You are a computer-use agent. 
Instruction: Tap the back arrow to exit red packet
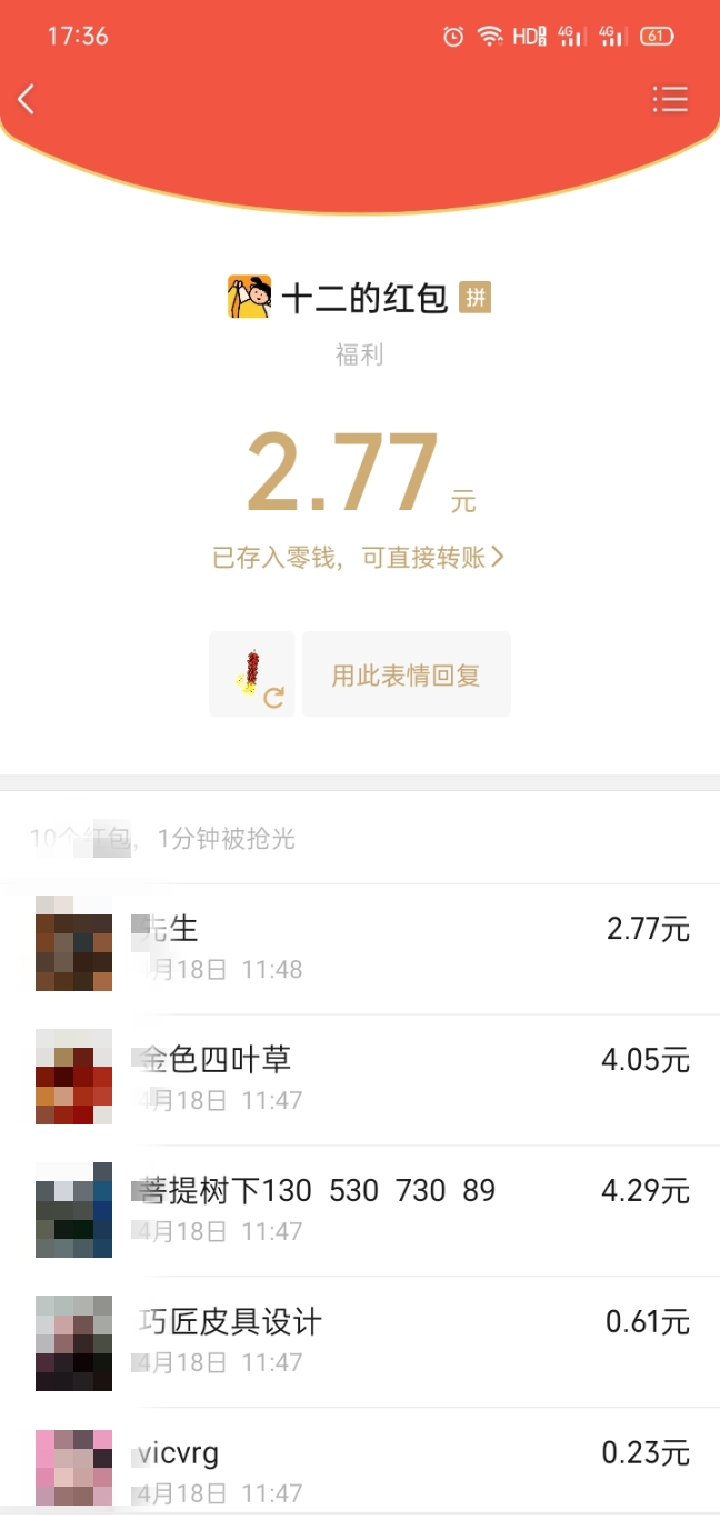pos(25,98)
